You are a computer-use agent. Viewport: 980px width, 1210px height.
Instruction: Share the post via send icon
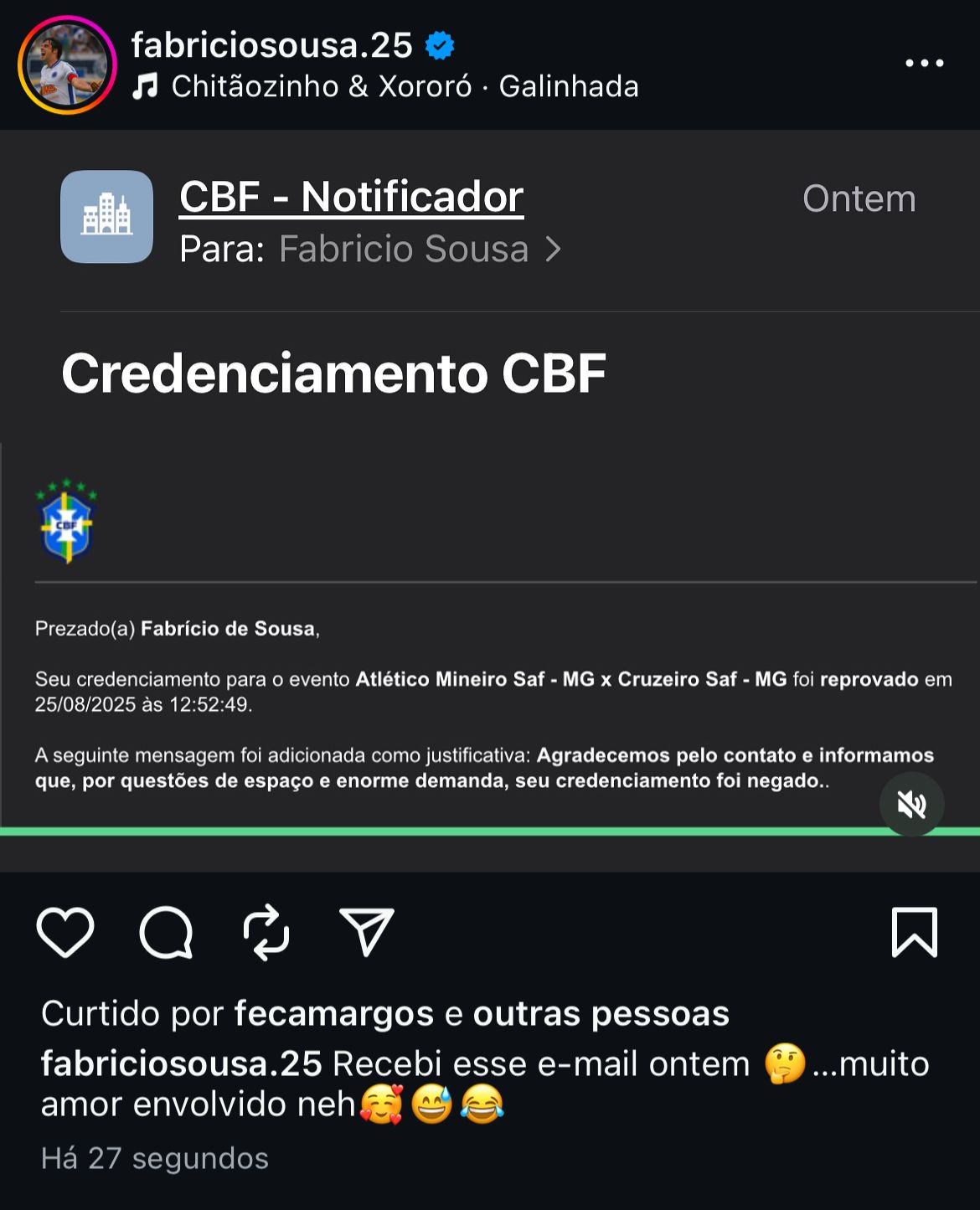(367, 932)
